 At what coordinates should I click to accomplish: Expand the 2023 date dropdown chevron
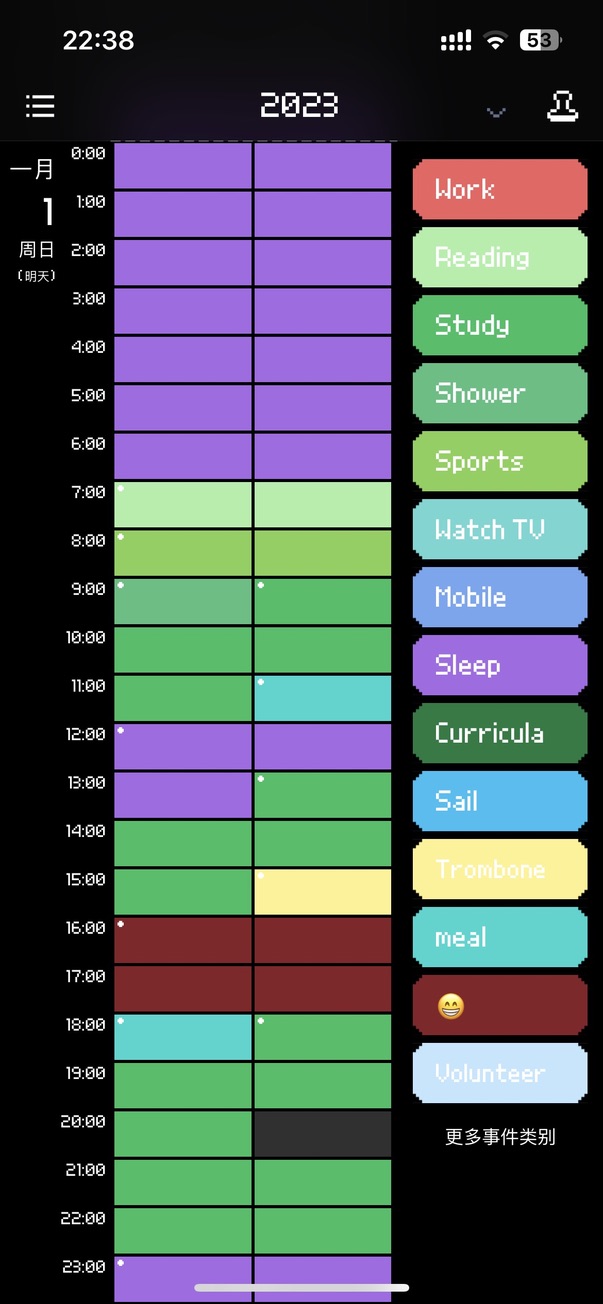click(496, 111)
